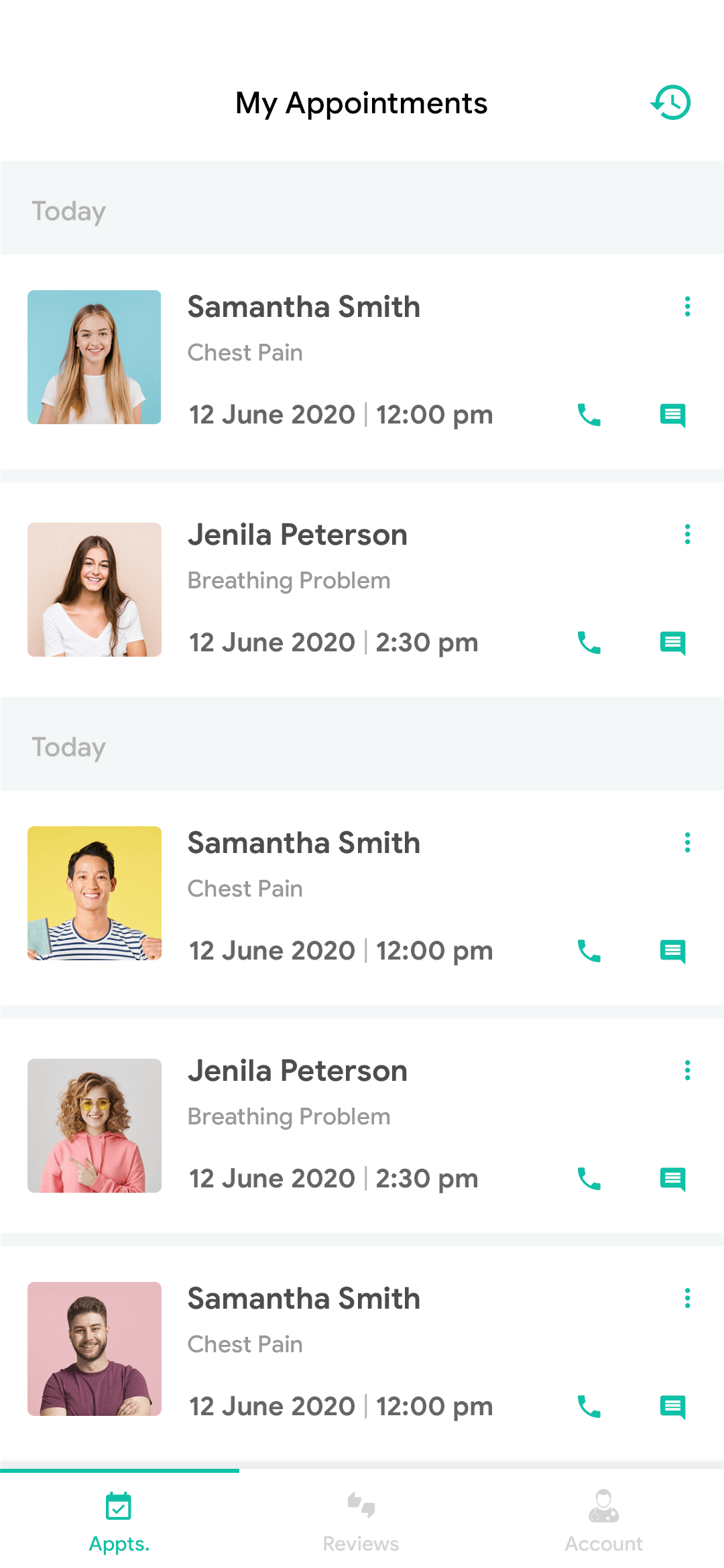
Task: Tap the 12 June 2:30 pm time text
Action: [x=333, y=642]
